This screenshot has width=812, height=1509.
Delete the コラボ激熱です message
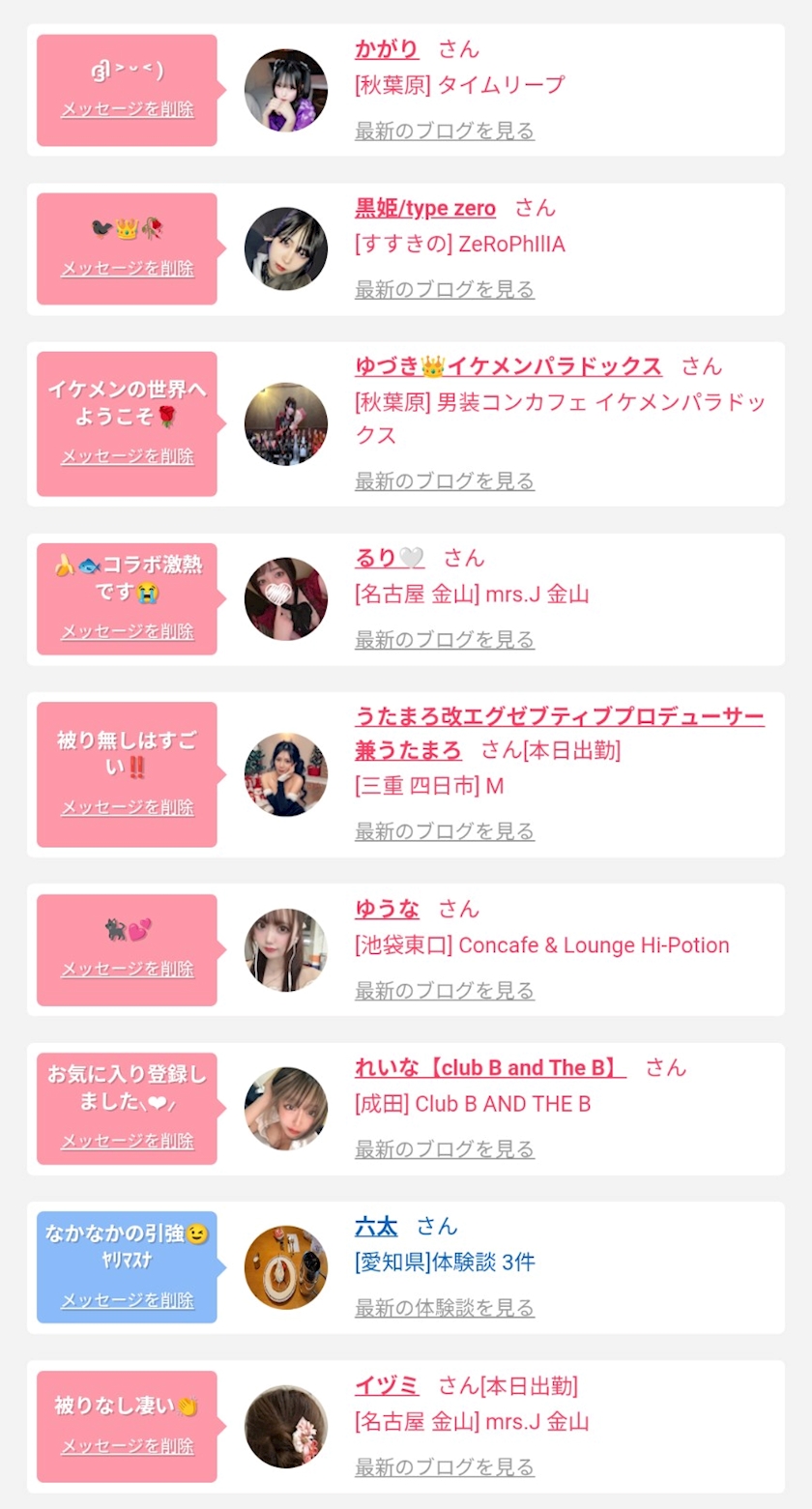click(128, 631)
